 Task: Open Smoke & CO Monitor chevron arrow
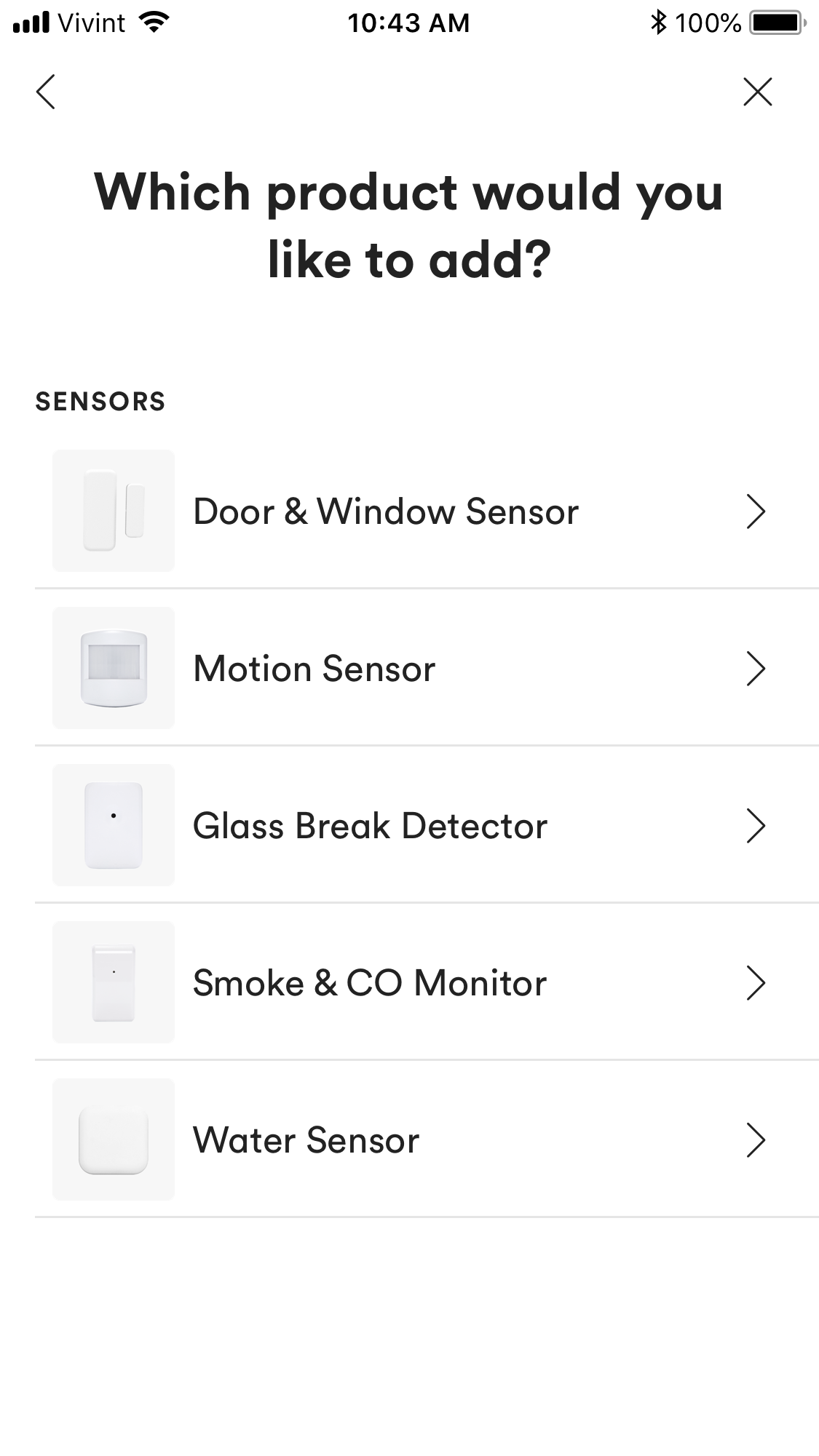(x=758, y=982)
